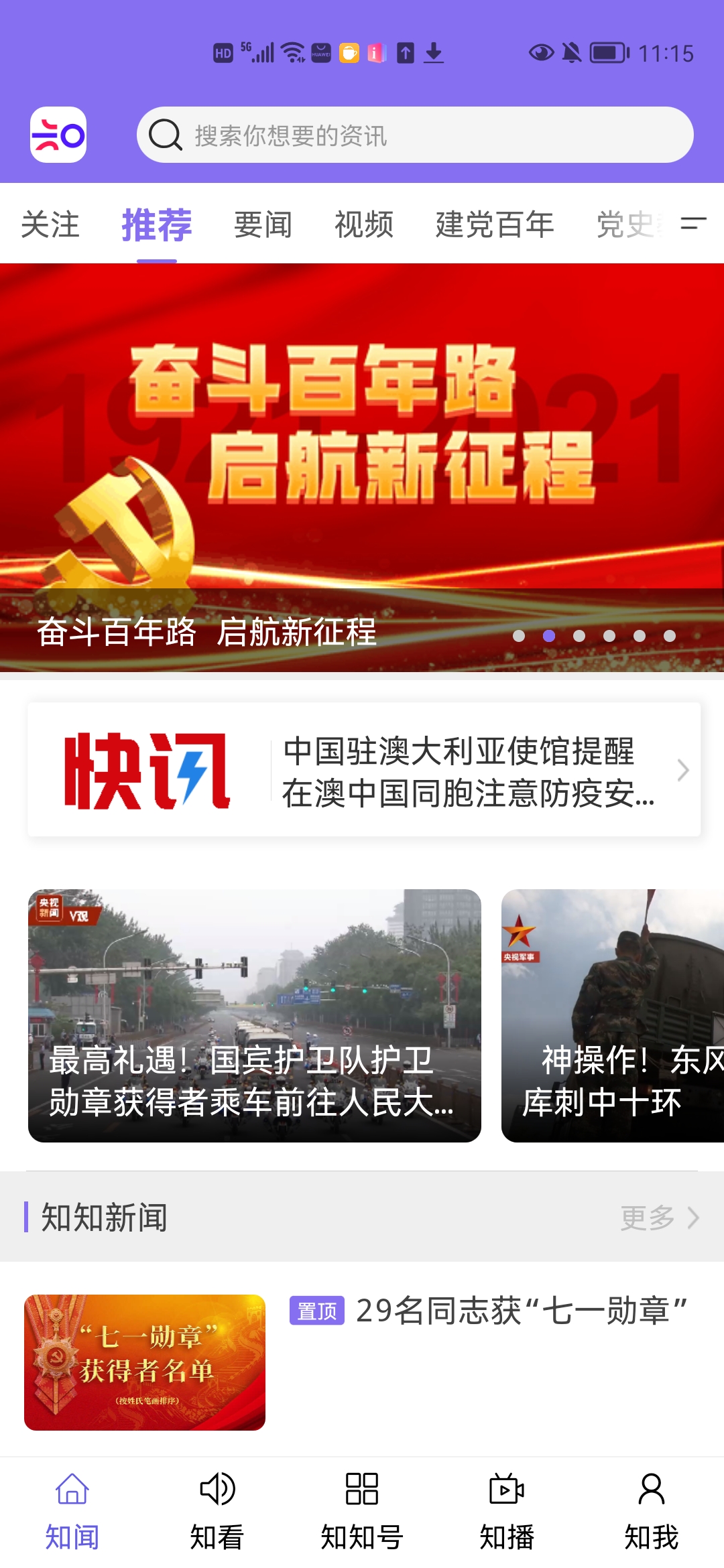Open video card 最高礼遇！国宾护卫队护卫

tap(255, 1015)
